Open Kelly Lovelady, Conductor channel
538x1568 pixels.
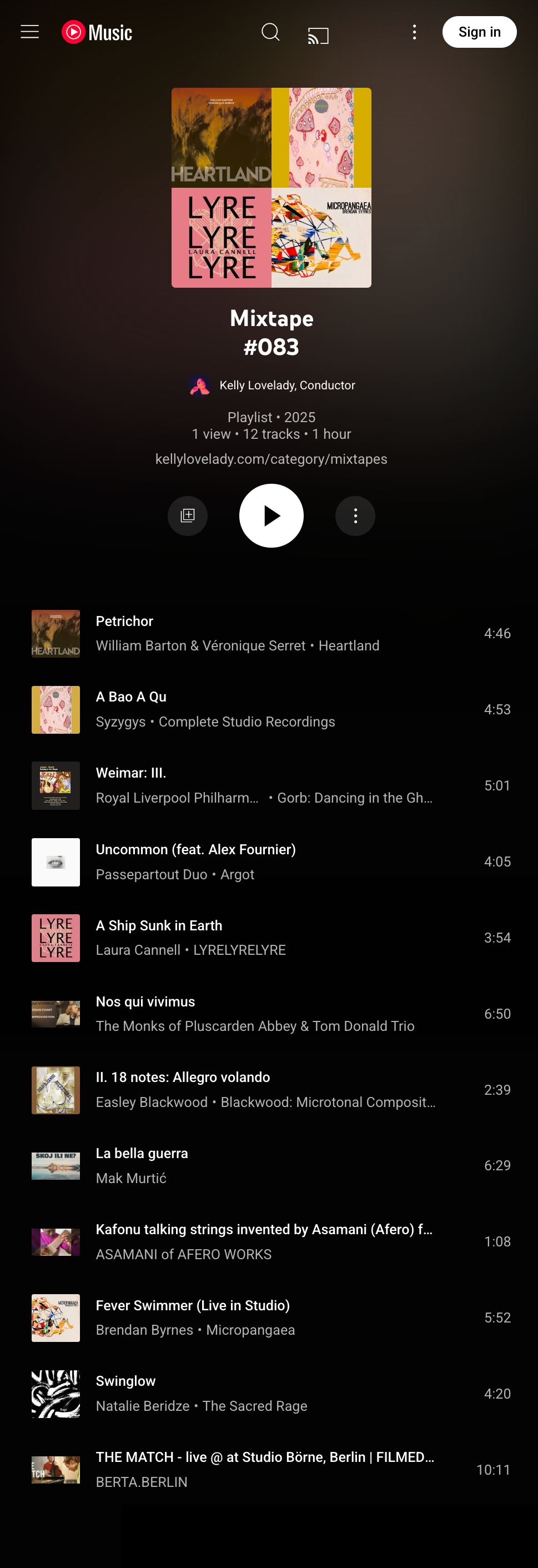286,385
